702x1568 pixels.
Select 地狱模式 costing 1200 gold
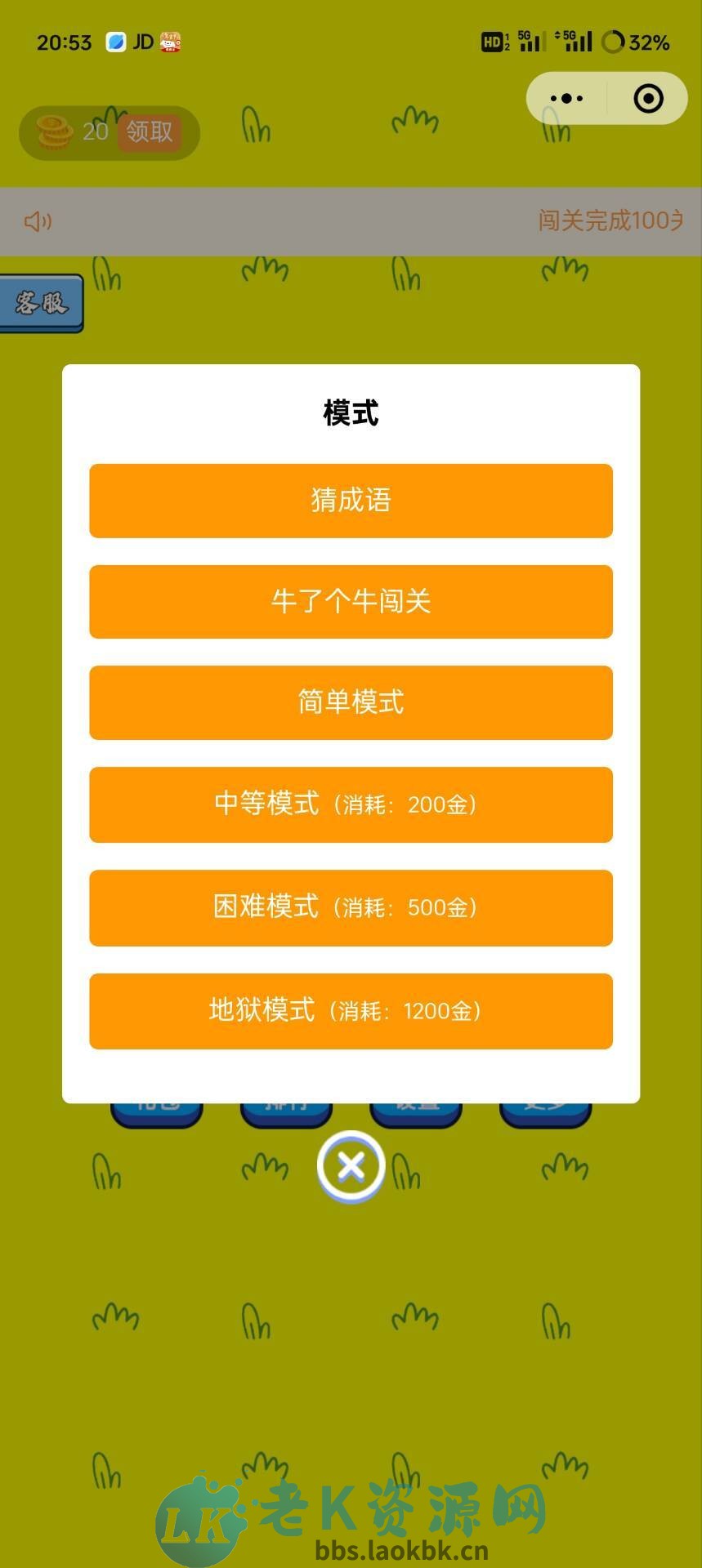click(351, 1011)
